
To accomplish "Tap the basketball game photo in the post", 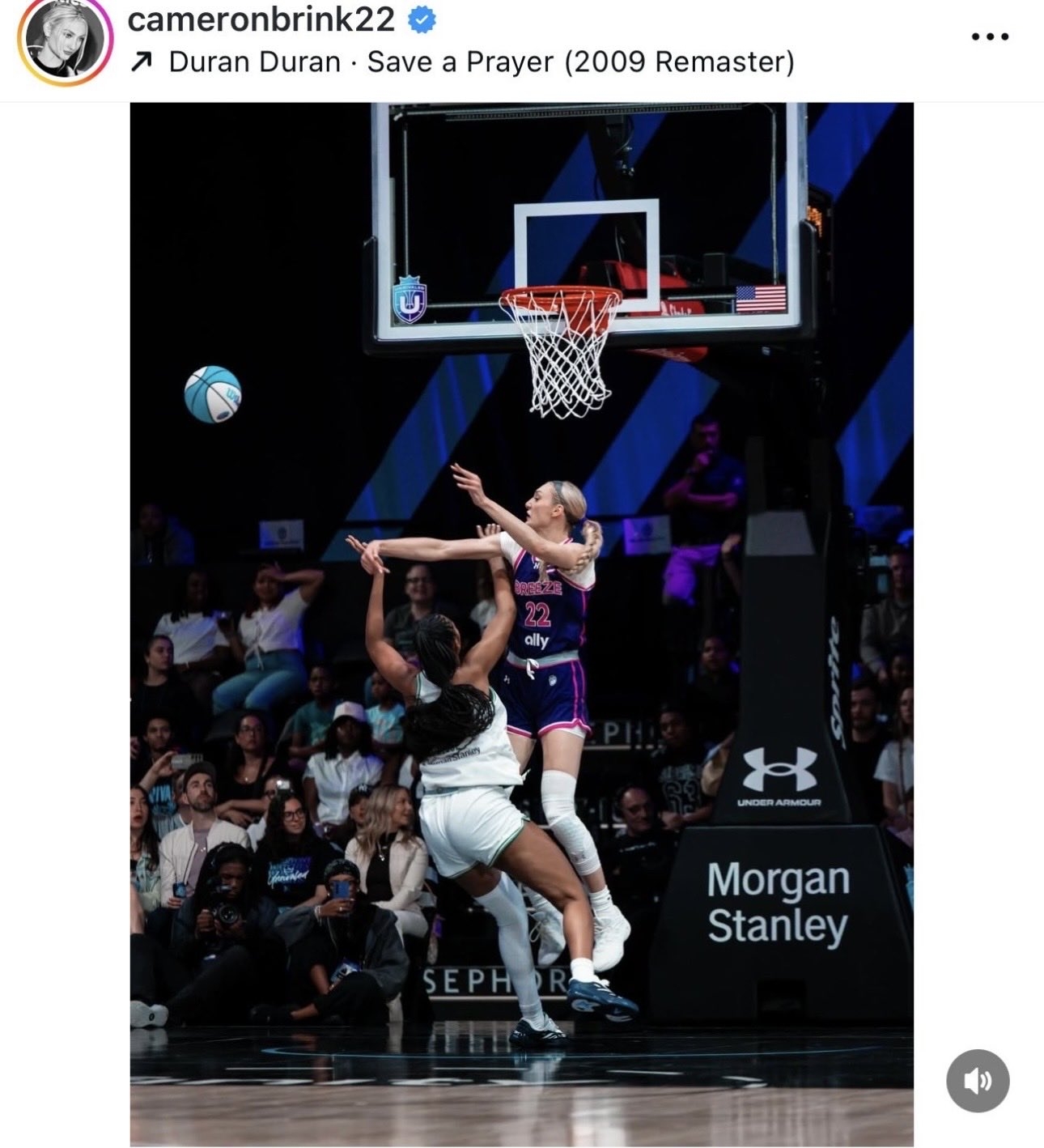I will (x=521, y=623).
